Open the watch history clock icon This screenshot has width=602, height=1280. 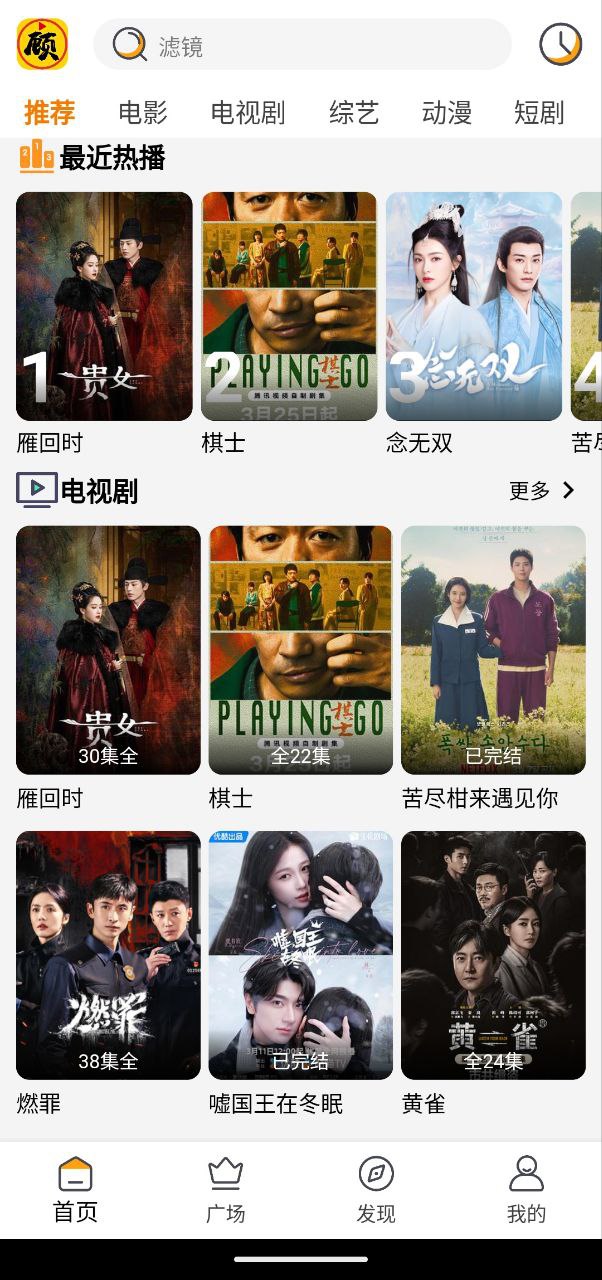(560, 45)
